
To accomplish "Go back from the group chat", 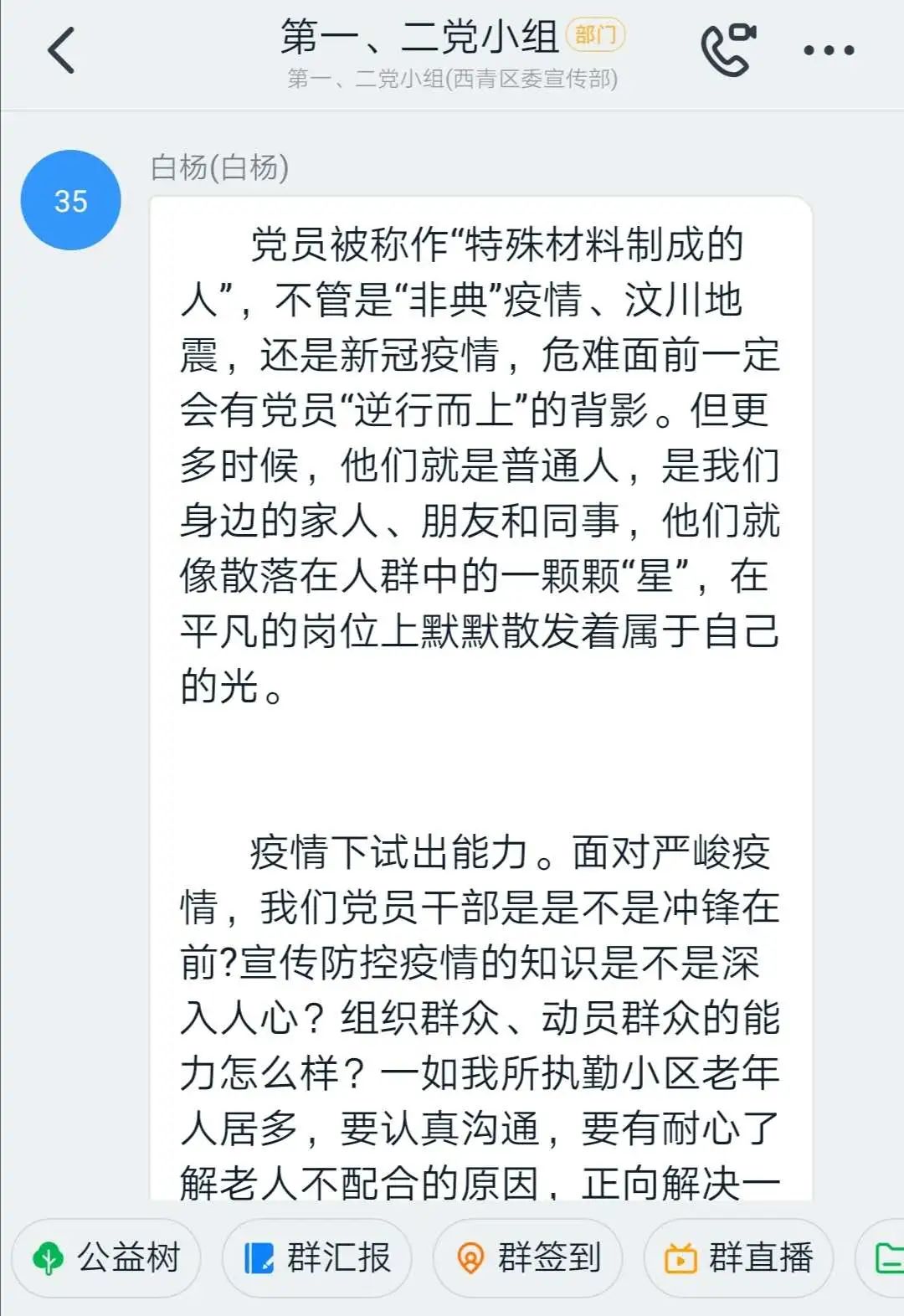I will (x=61, y=50).
